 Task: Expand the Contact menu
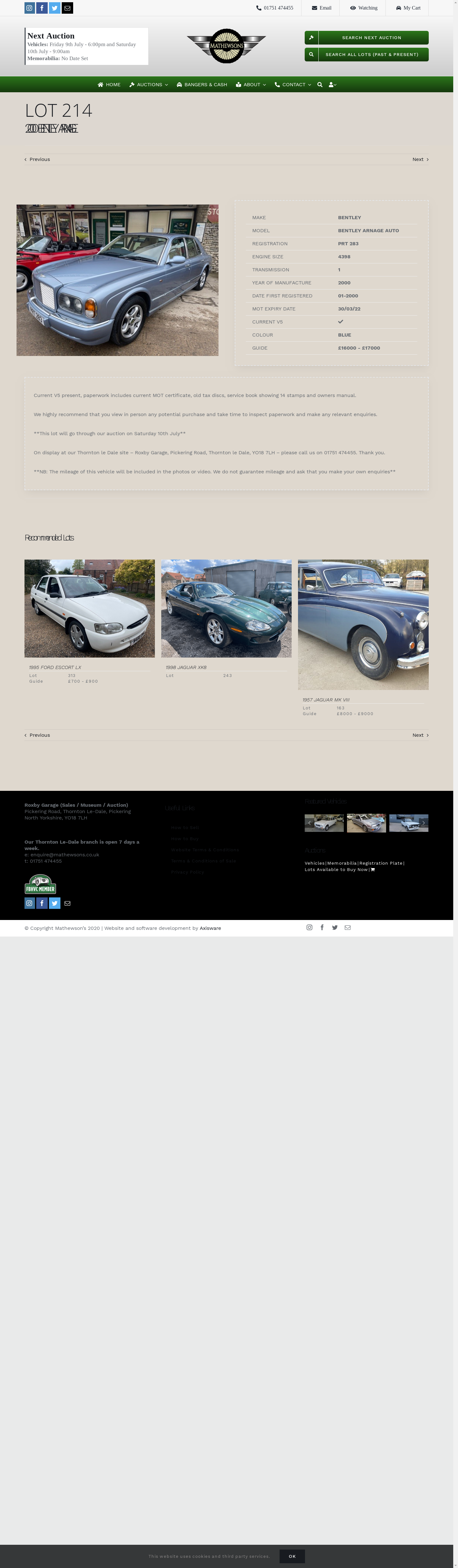[x=293, y=85]
